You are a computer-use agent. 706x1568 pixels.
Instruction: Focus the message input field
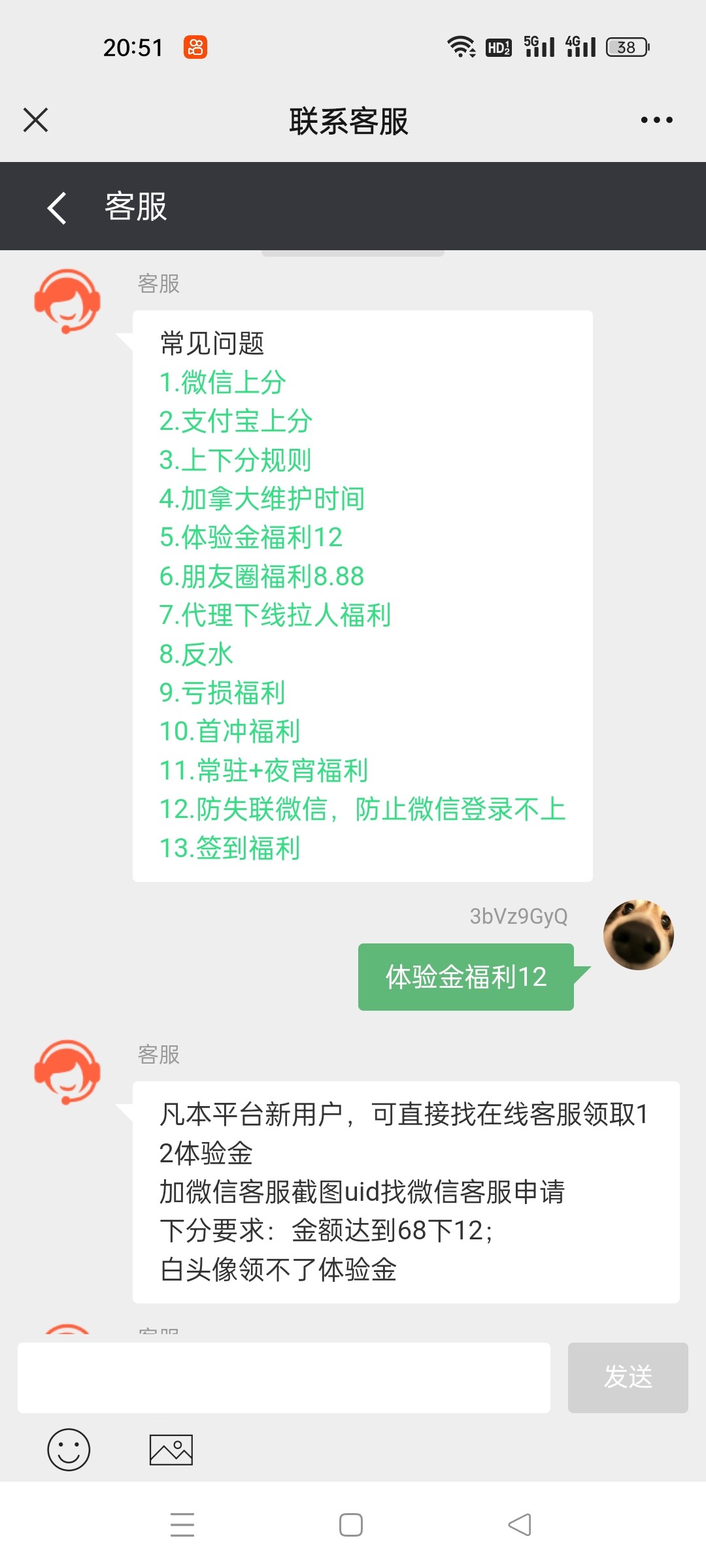(284, 1377)
